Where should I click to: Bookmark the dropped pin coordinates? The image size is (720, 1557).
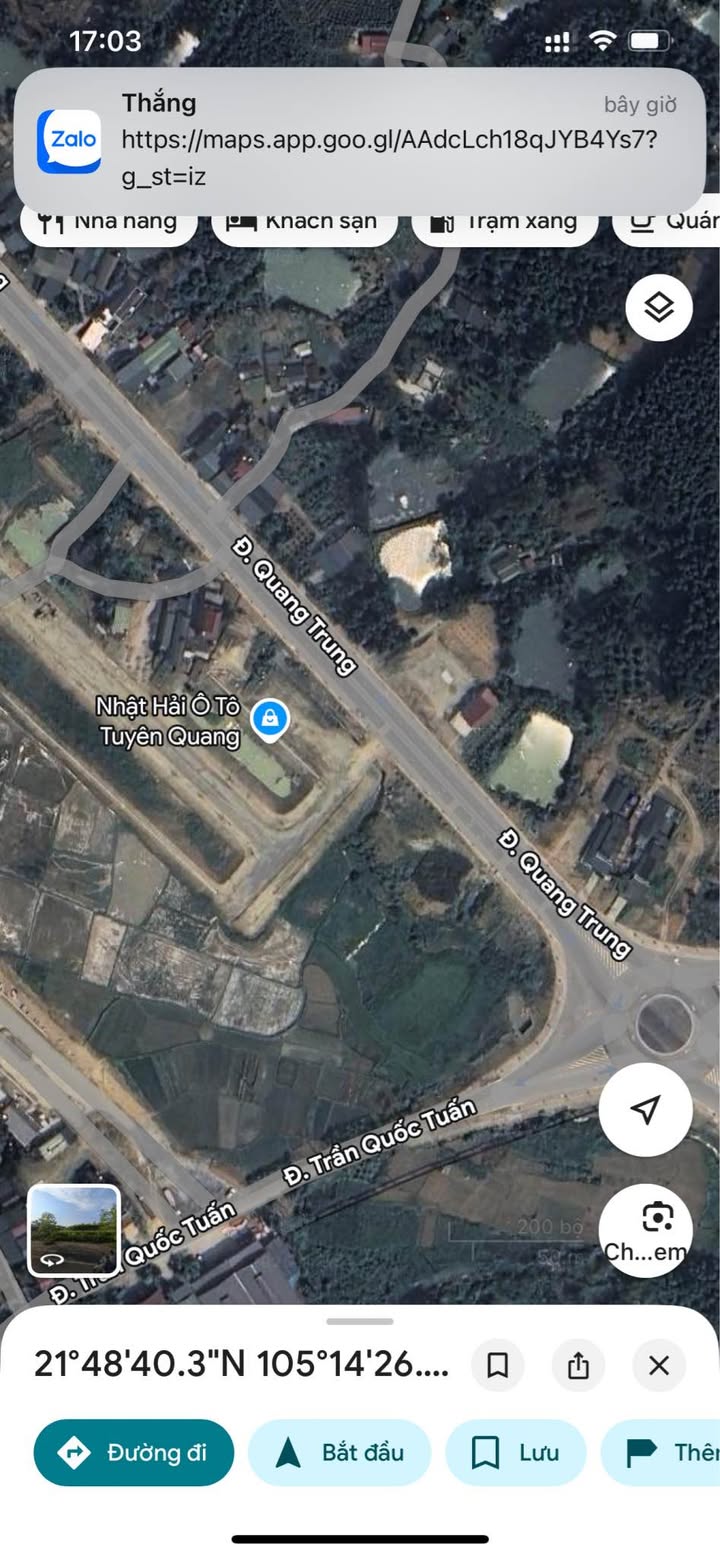tap(498, 1365)
